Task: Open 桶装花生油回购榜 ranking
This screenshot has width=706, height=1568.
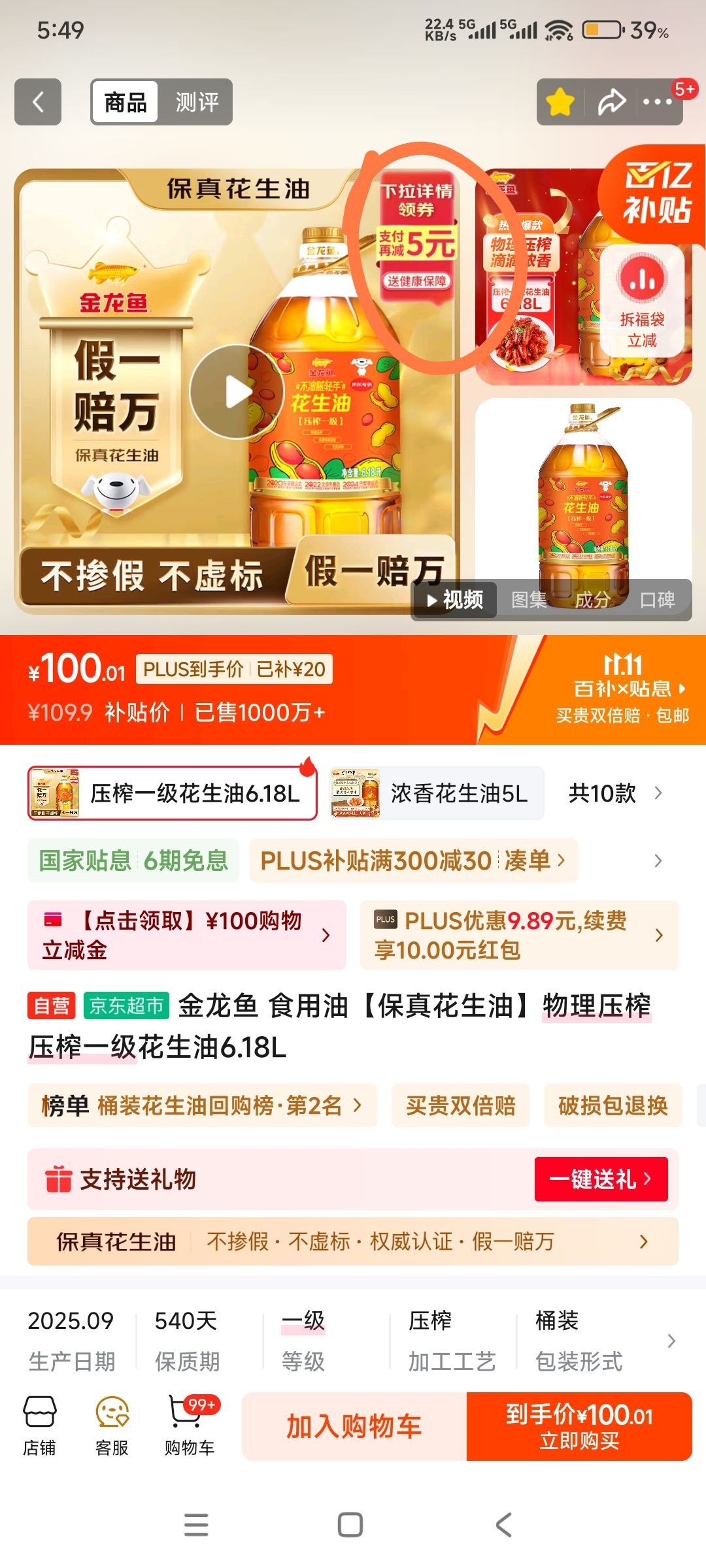Action: pos(202,1105)
